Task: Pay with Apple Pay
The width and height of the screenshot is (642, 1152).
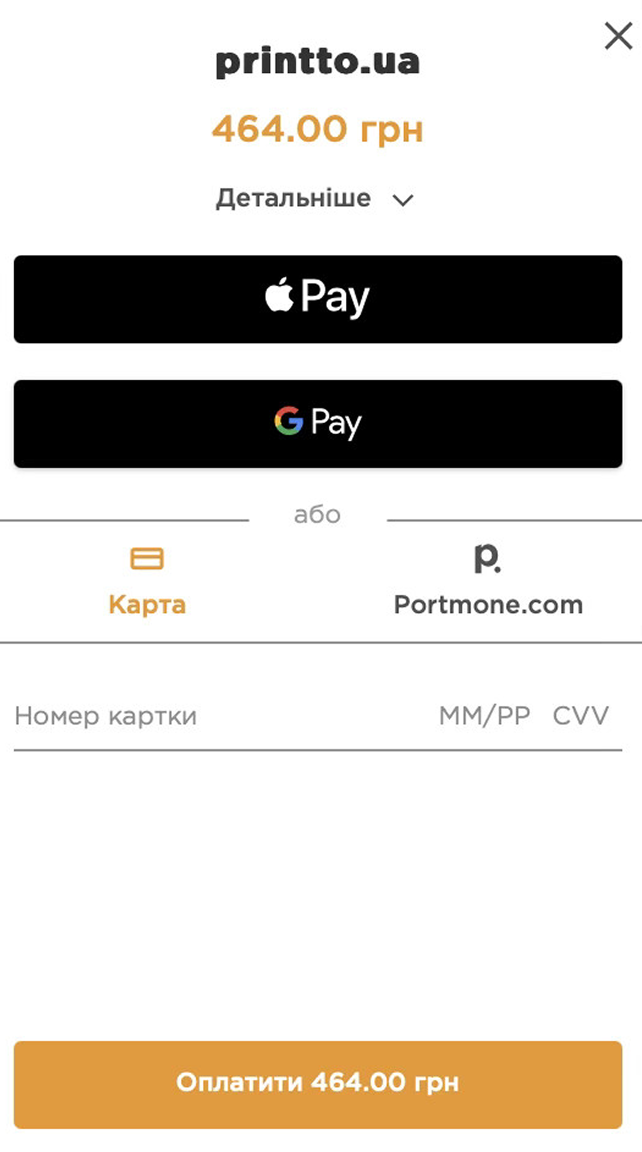Action: click(x=318, y=299)
